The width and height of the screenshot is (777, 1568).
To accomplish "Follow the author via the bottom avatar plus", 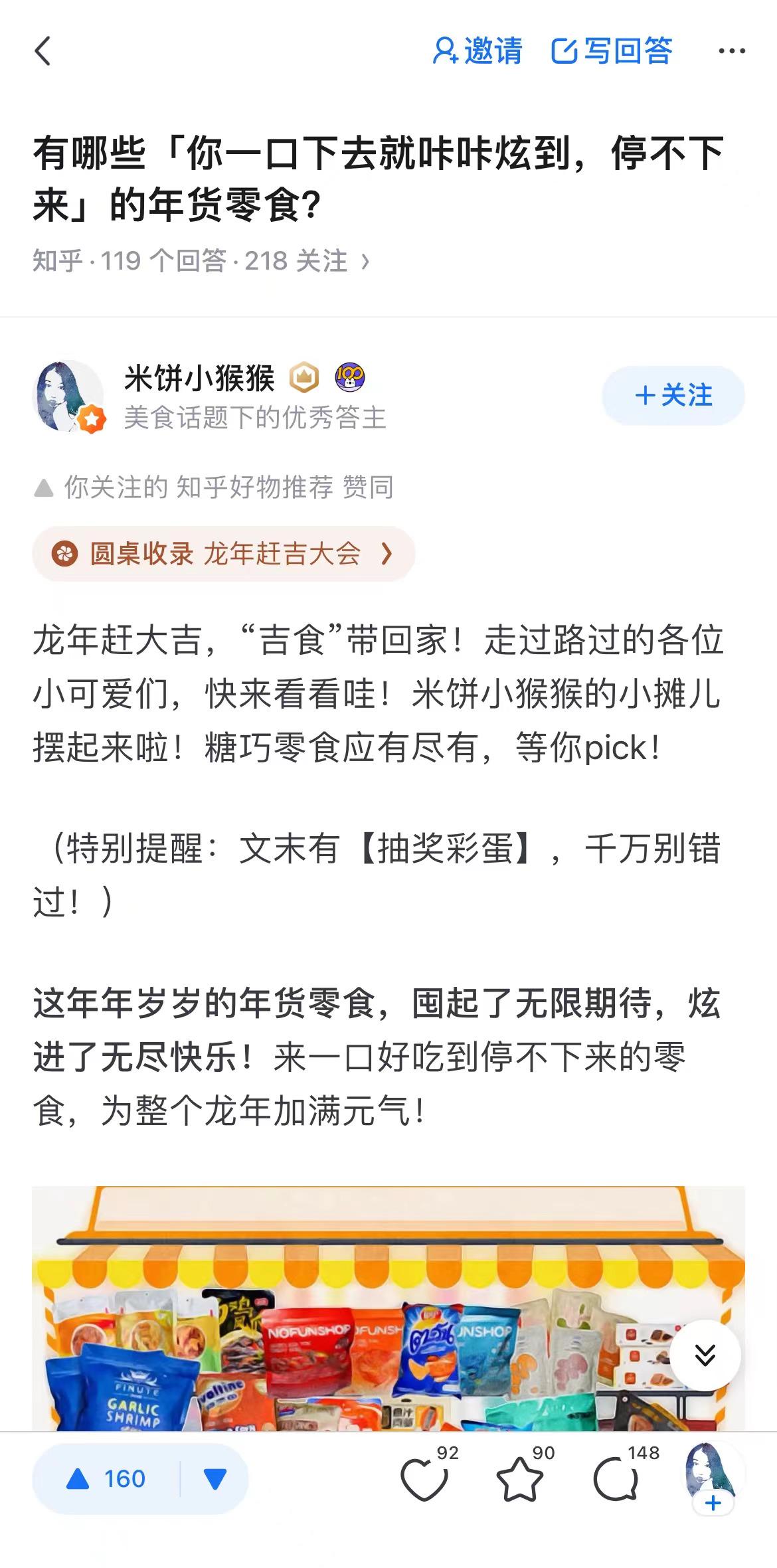I will (713, 1502).
